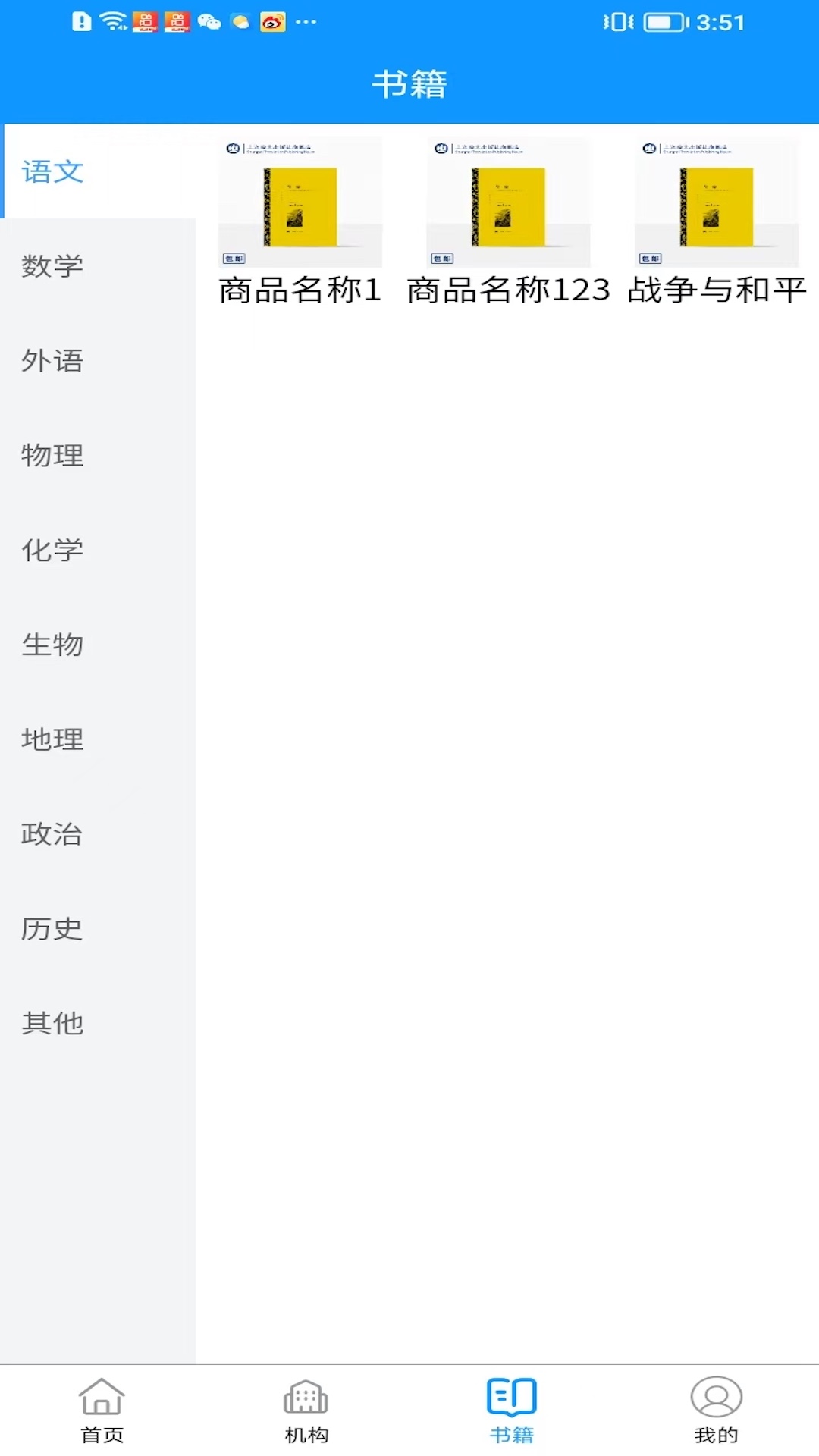819x1456 pixels.
Task: Open the 外语 subject tab
Action: (x=52, y=362)
